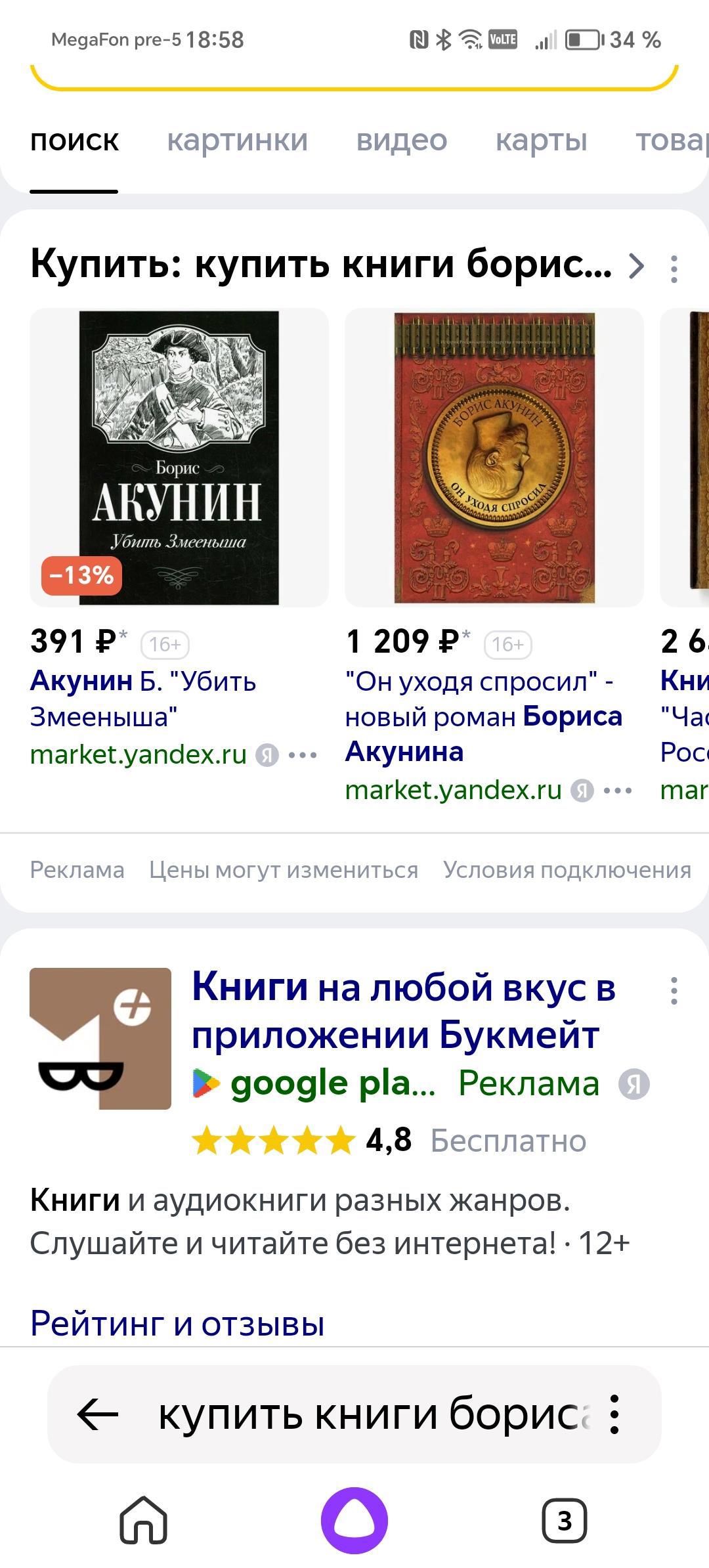Edit the search query купить книги бориса
Screen dimensions: 709x1568
[x=374, y=1414]
